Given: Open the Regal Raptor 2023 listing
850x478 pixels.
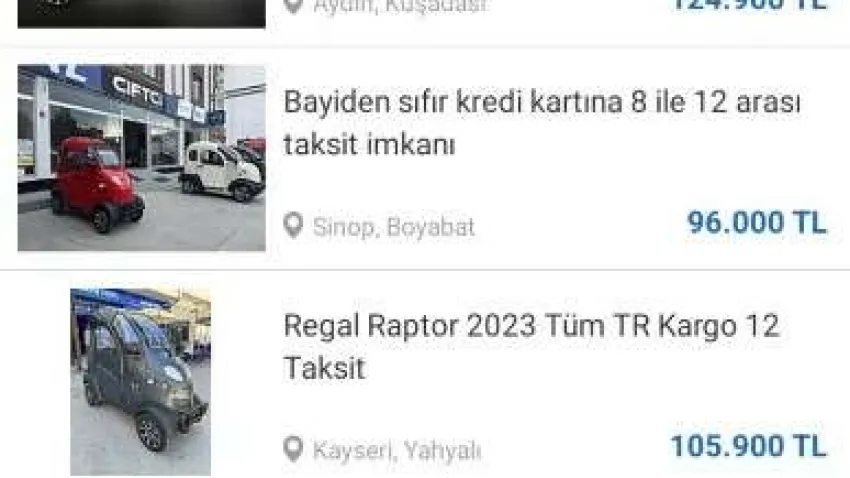Looking at the screenshot, I should coord(531,347).
